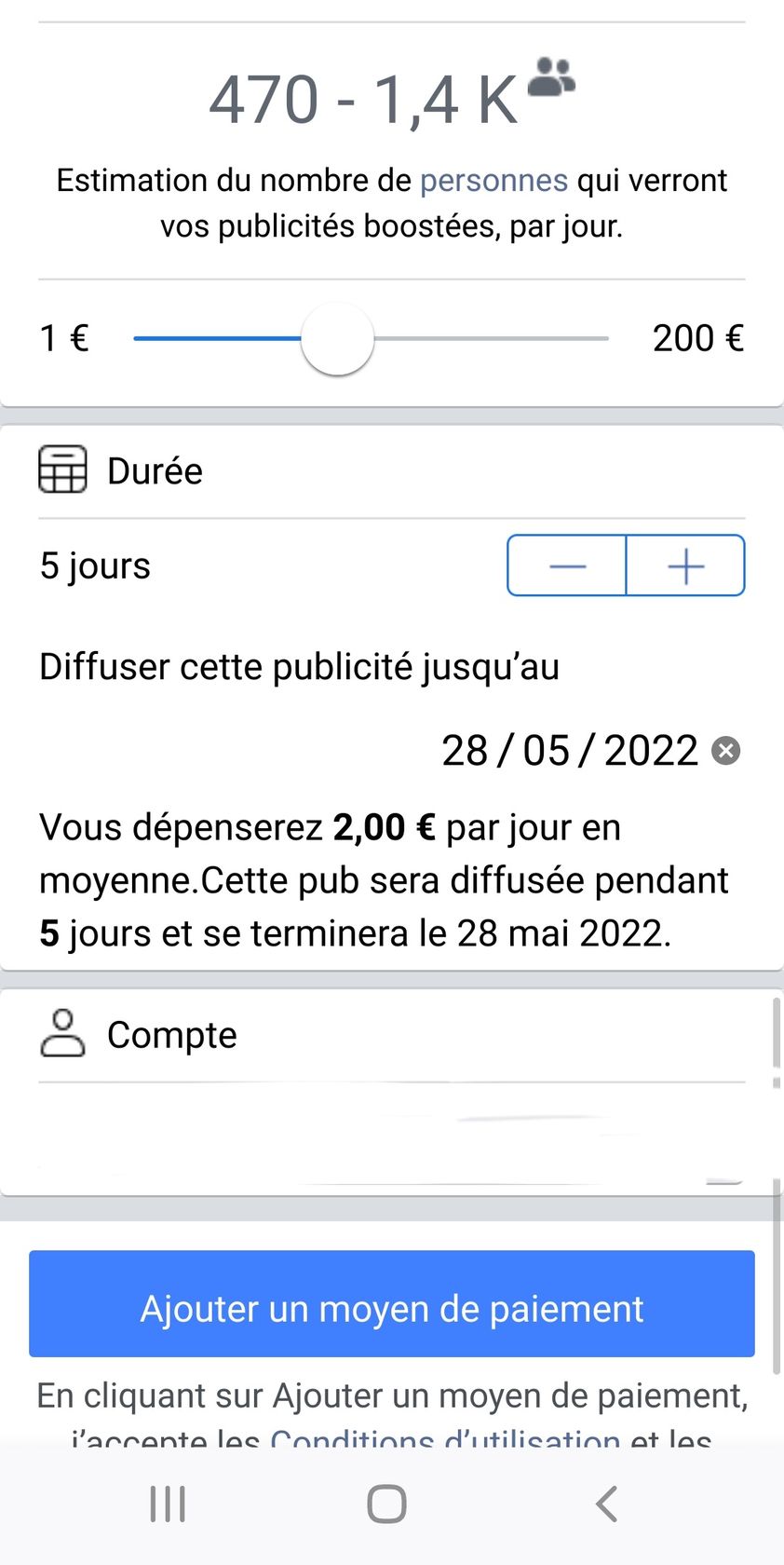Viewport: 784px width, 1565px height.
Task: Open recent apps from the navigation bar
Action: (169, 1504)
